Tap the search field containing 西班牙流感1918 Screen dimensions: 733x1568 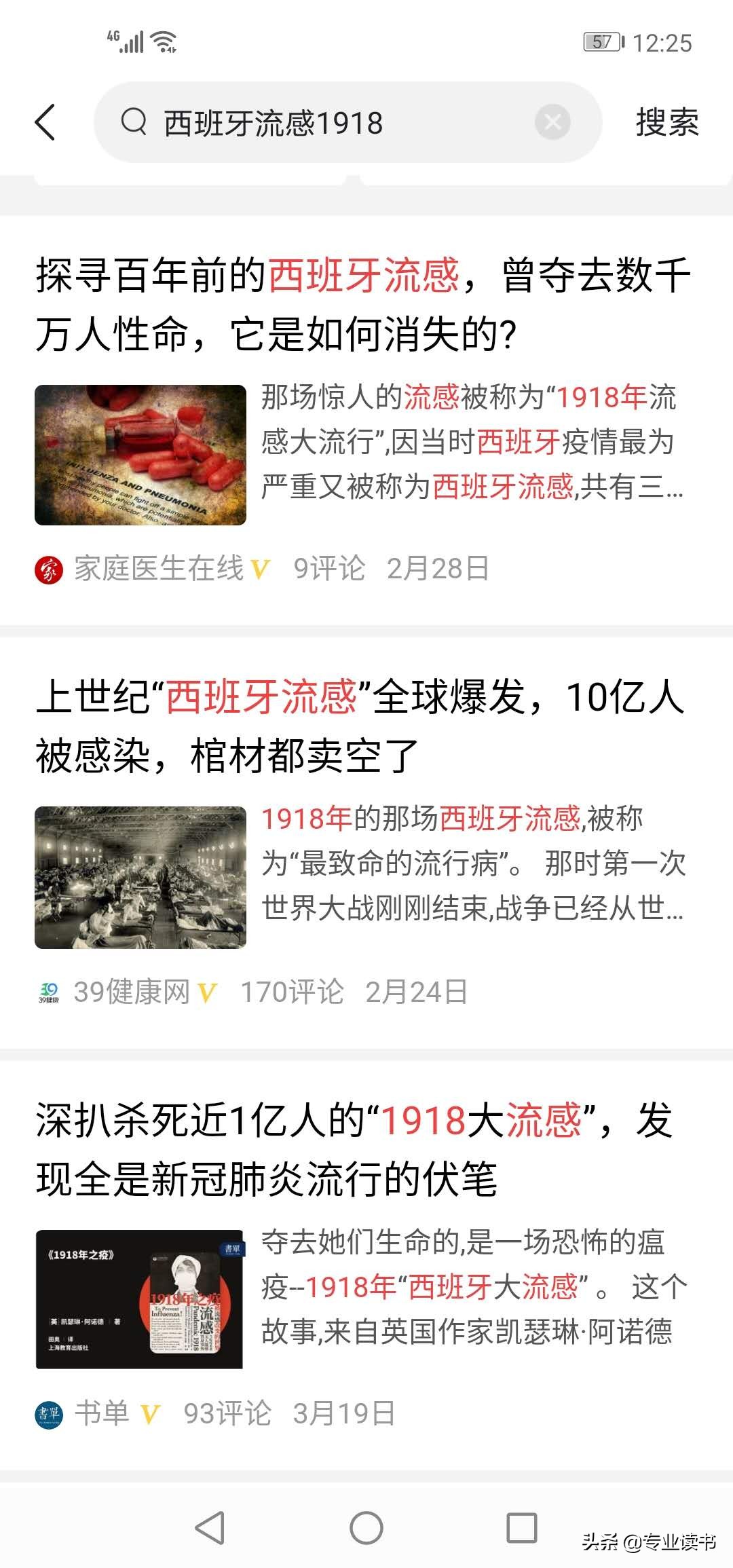pyautogui.click(x=326, y=123)
